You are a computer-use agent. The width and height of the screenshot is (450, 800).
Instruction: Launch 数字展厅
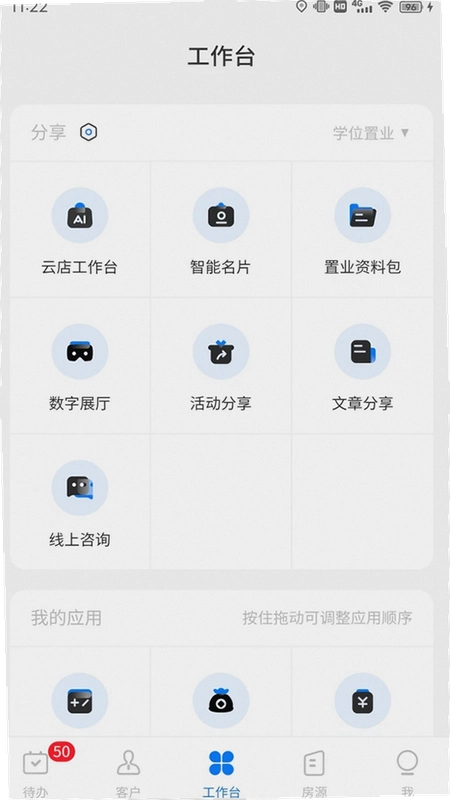point(80,366)
